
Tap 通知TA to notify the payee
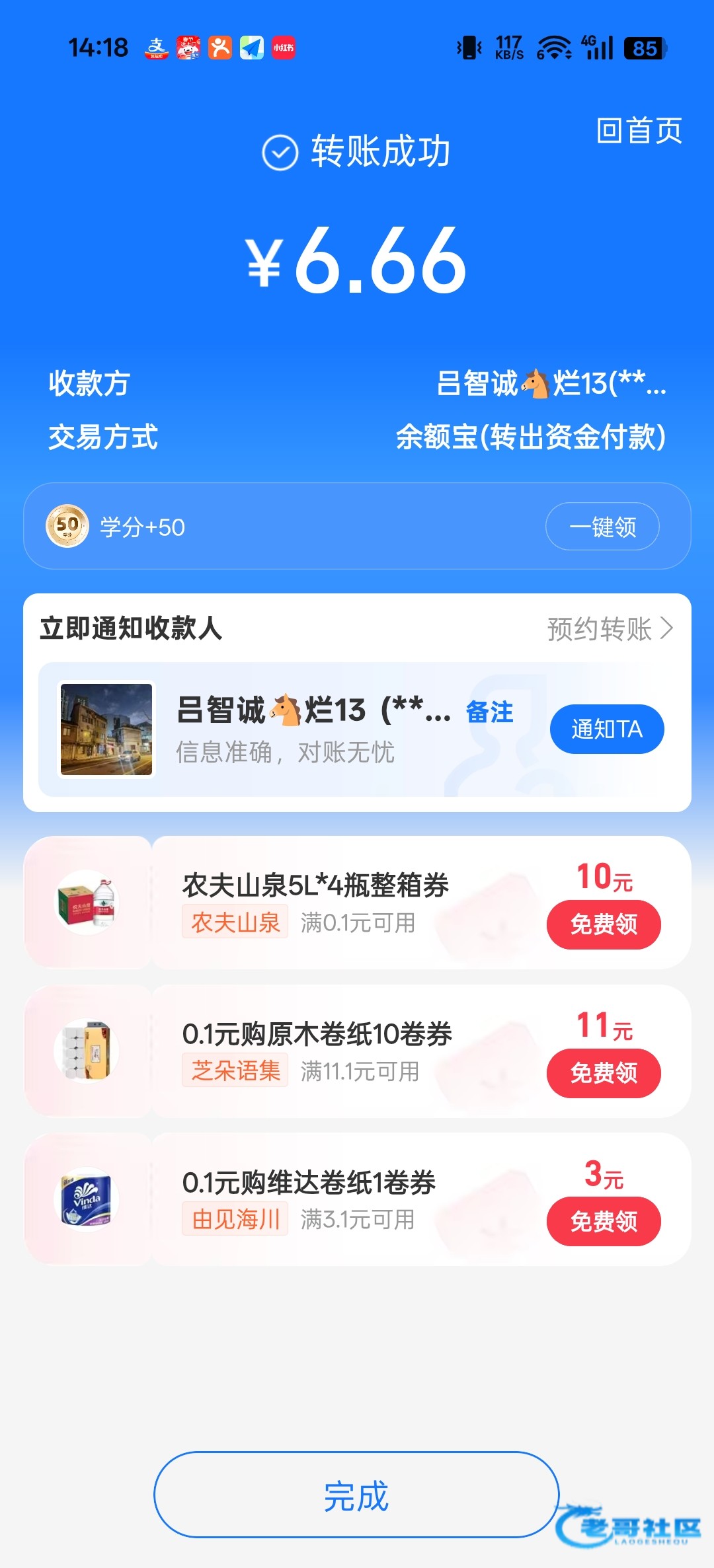pos(606,729)
